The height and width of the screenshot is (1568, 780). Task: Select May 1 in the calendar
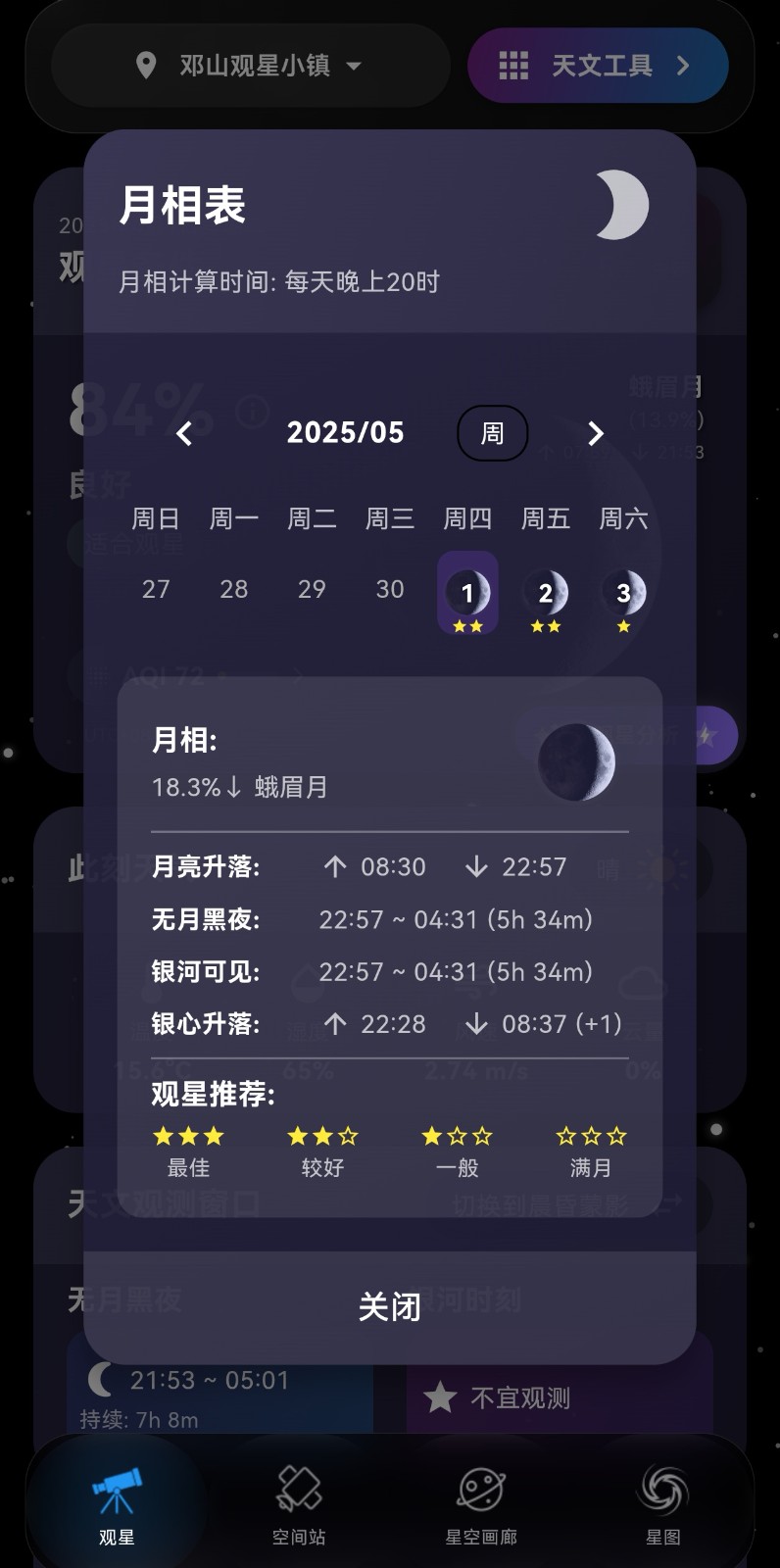click(467, 593)
